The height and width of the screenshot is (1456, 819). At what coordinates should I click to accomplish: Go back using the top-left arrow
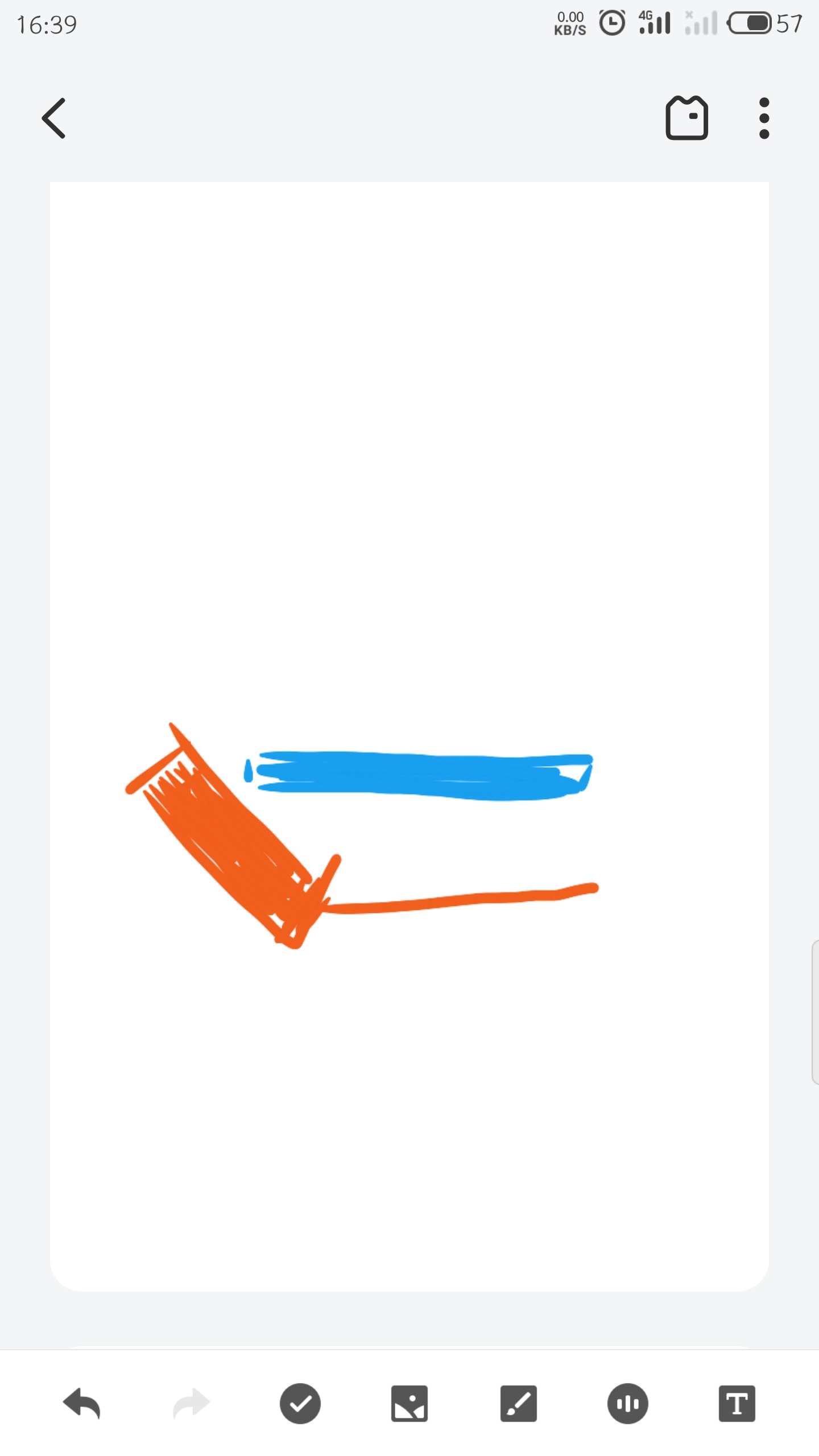(x=54, y=118)
